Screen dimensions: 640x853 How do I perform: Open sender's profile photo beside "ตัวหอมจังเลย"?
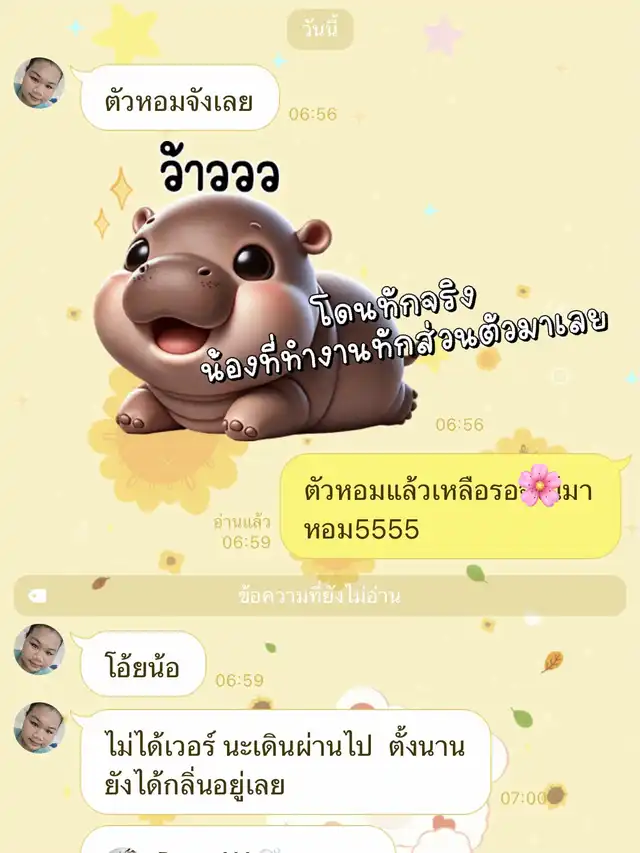(x=39, y=83)
